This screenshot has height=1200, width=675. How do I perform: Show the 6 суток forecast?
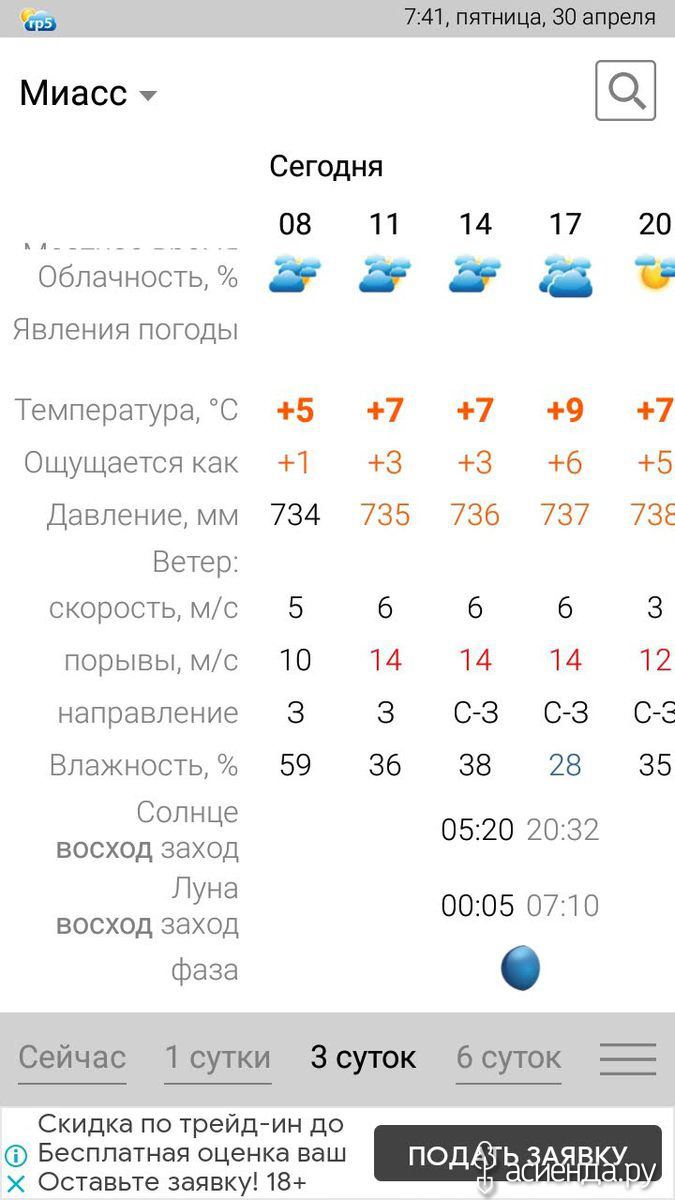point(509,1058)
